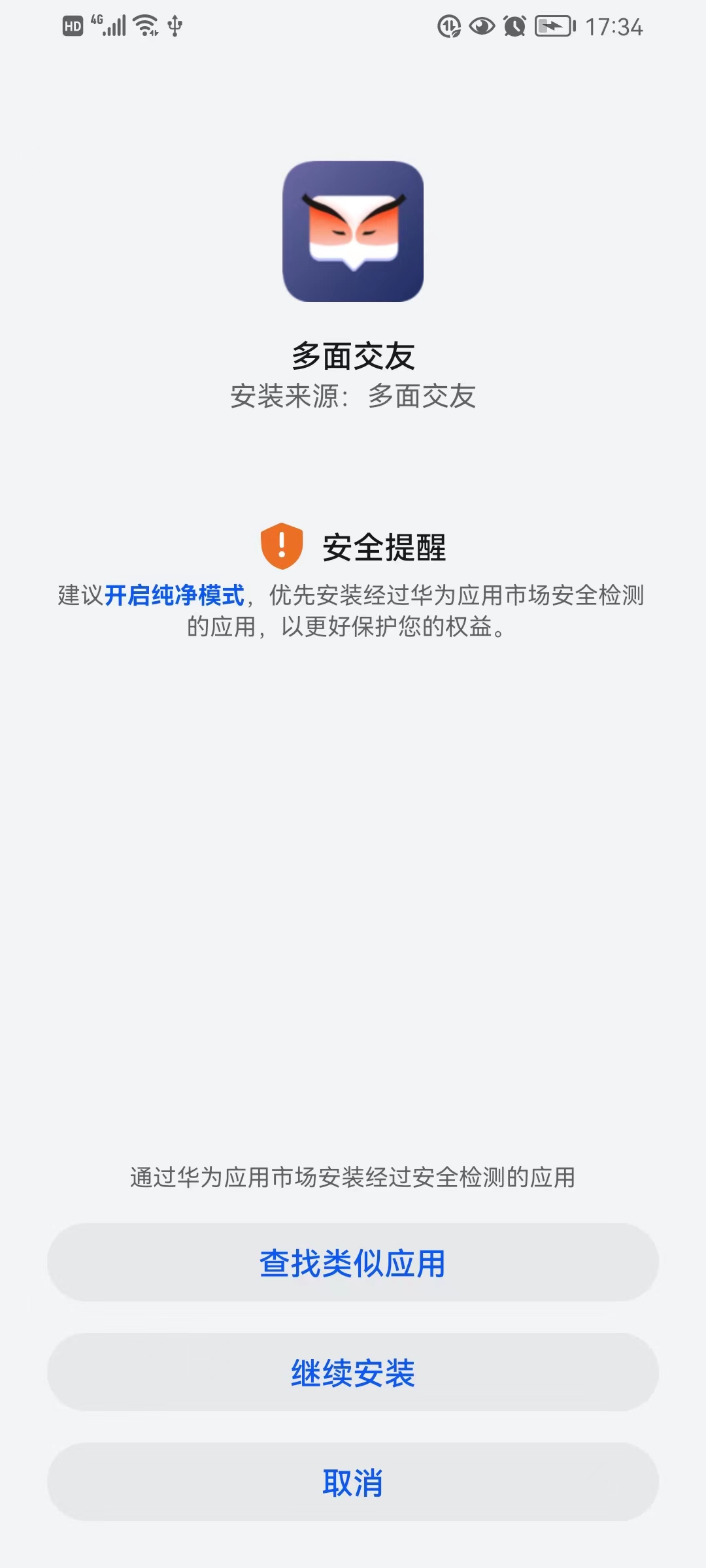Tap the HD indicator in the status bar
Viewport: 706px width, 1568px height.
[x=72, y=25]
